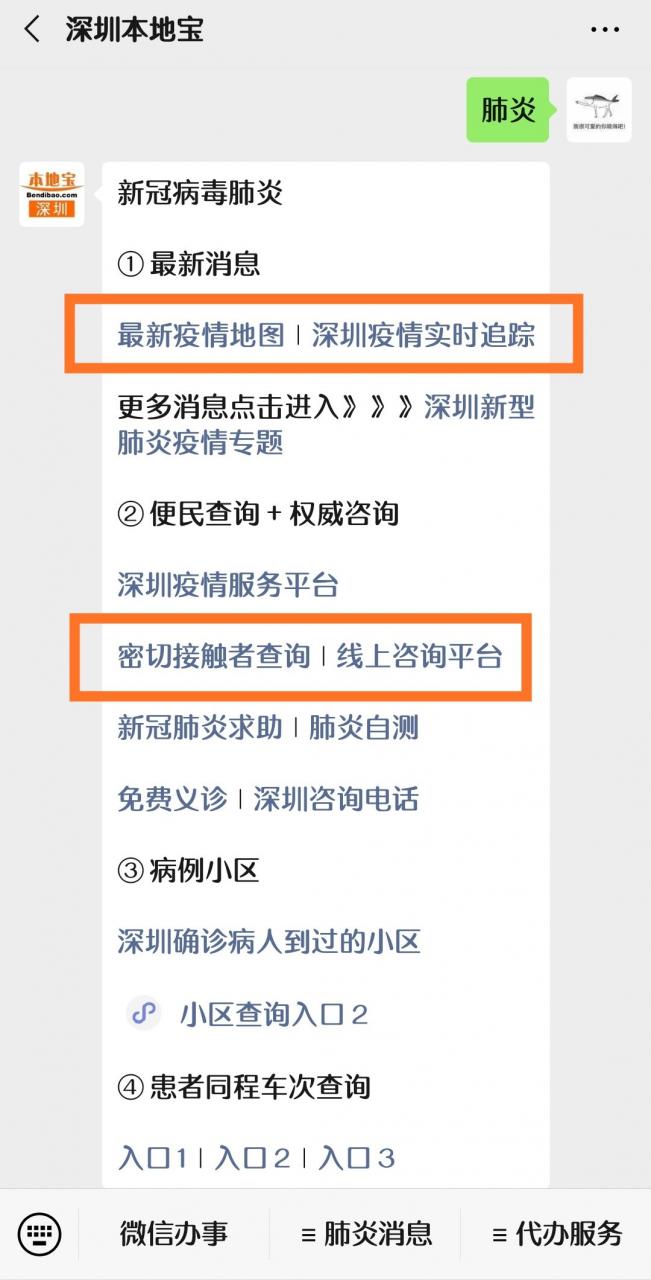Go back from 深圳本地宝 chat
Image resolution: width=651 pixels, height=1280 pixels.
pos(32,30)
